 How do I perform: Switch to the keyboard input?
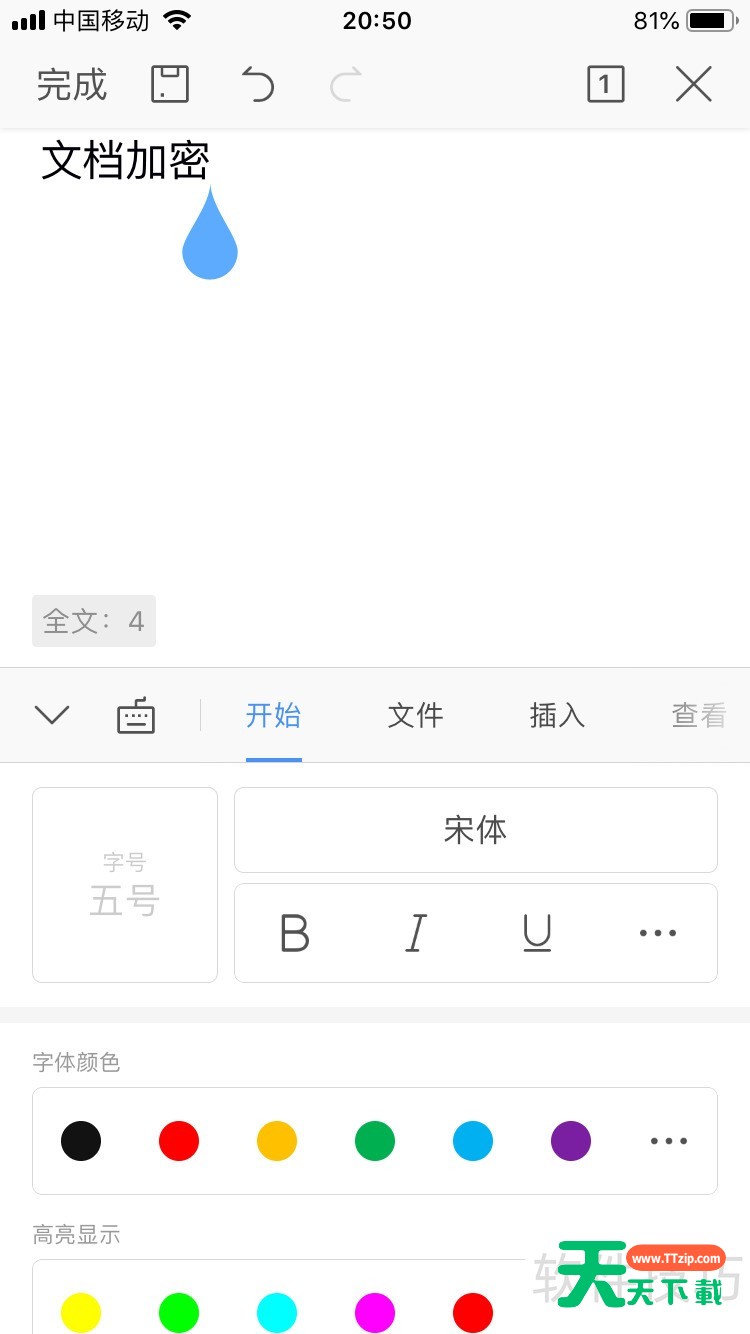(136, 716)
